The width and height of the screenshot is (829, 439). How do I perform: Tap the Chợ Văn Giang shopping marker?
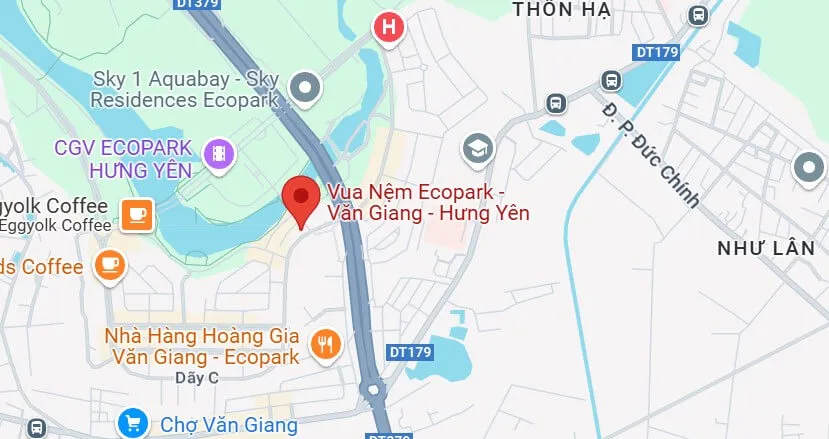[131, 423]
